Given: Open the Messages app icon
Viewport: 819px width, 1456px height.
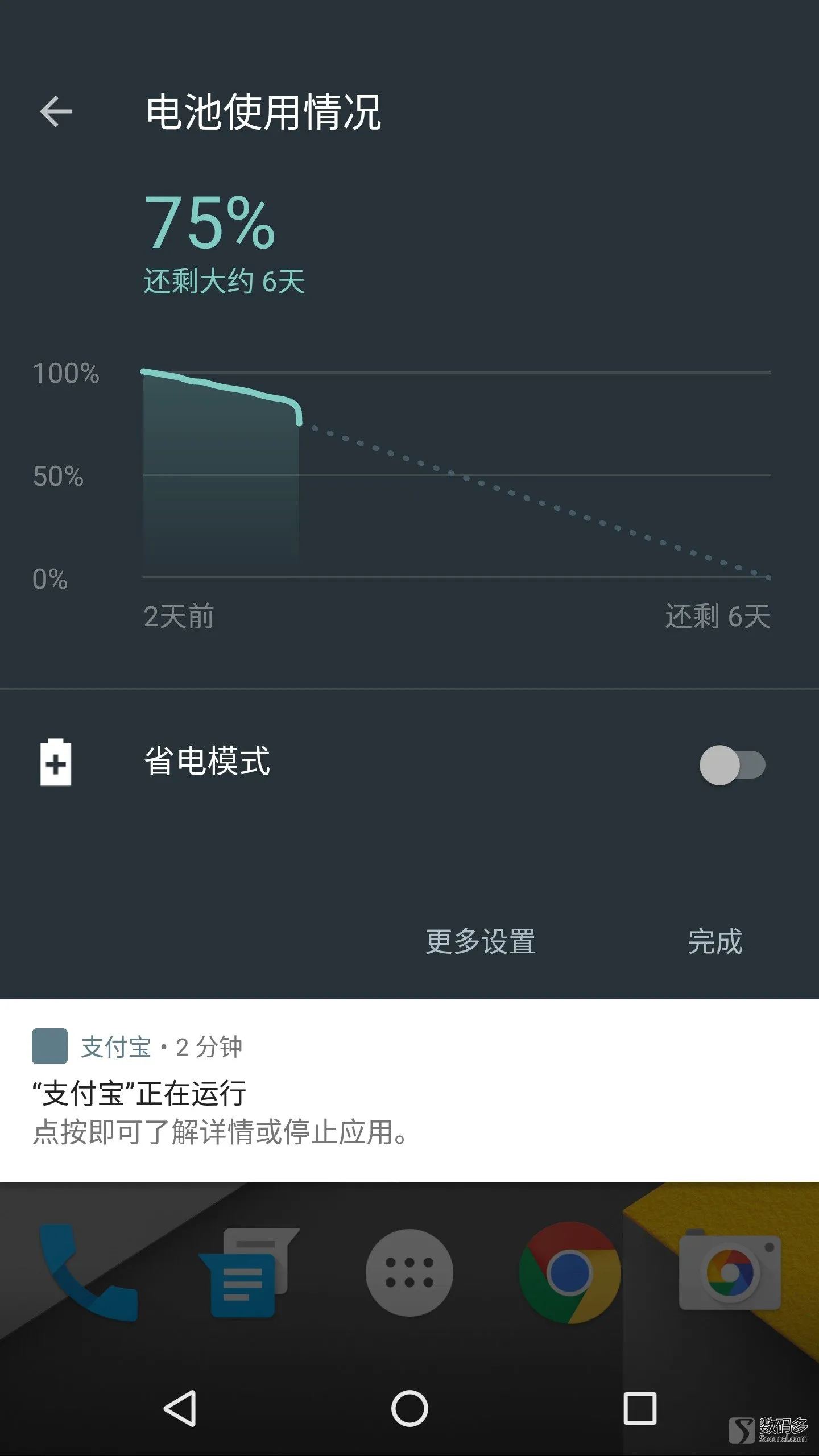Looking at the screenshot, I should point(249,1274).
